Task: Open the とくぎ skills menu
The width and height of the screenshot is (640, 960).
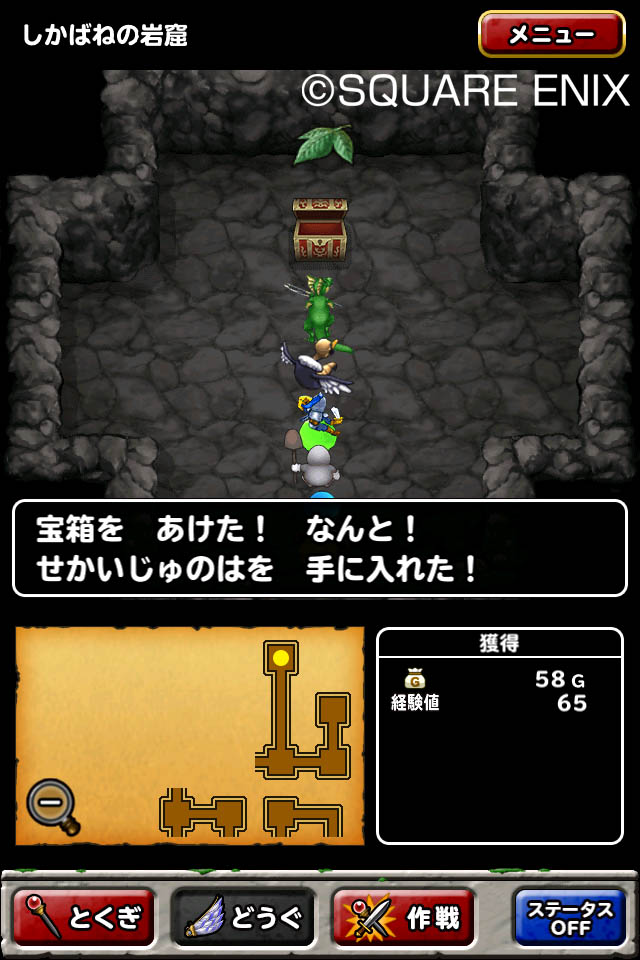Action: [84, 917]
